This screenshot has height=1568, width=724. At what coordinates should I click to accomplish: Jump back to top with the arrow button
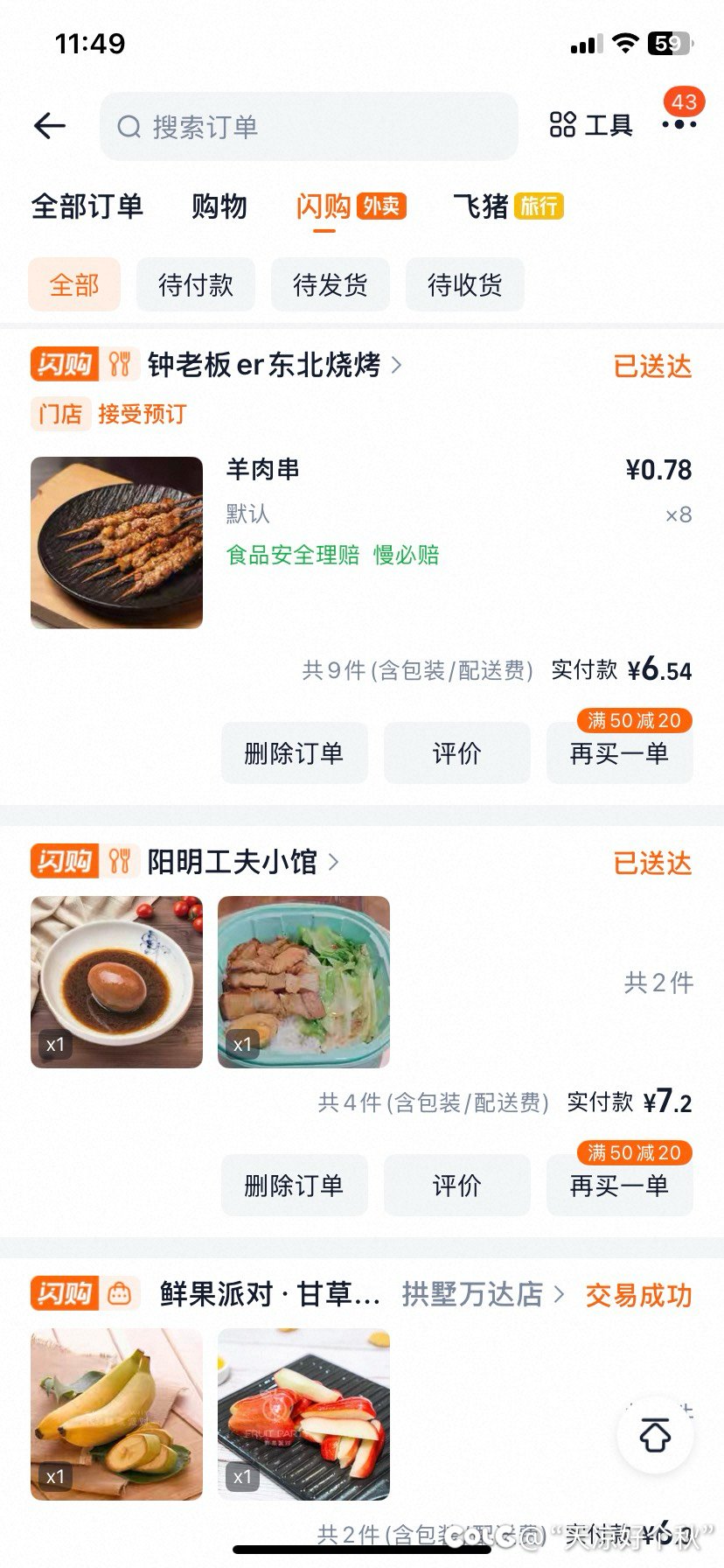point(655,1435)
